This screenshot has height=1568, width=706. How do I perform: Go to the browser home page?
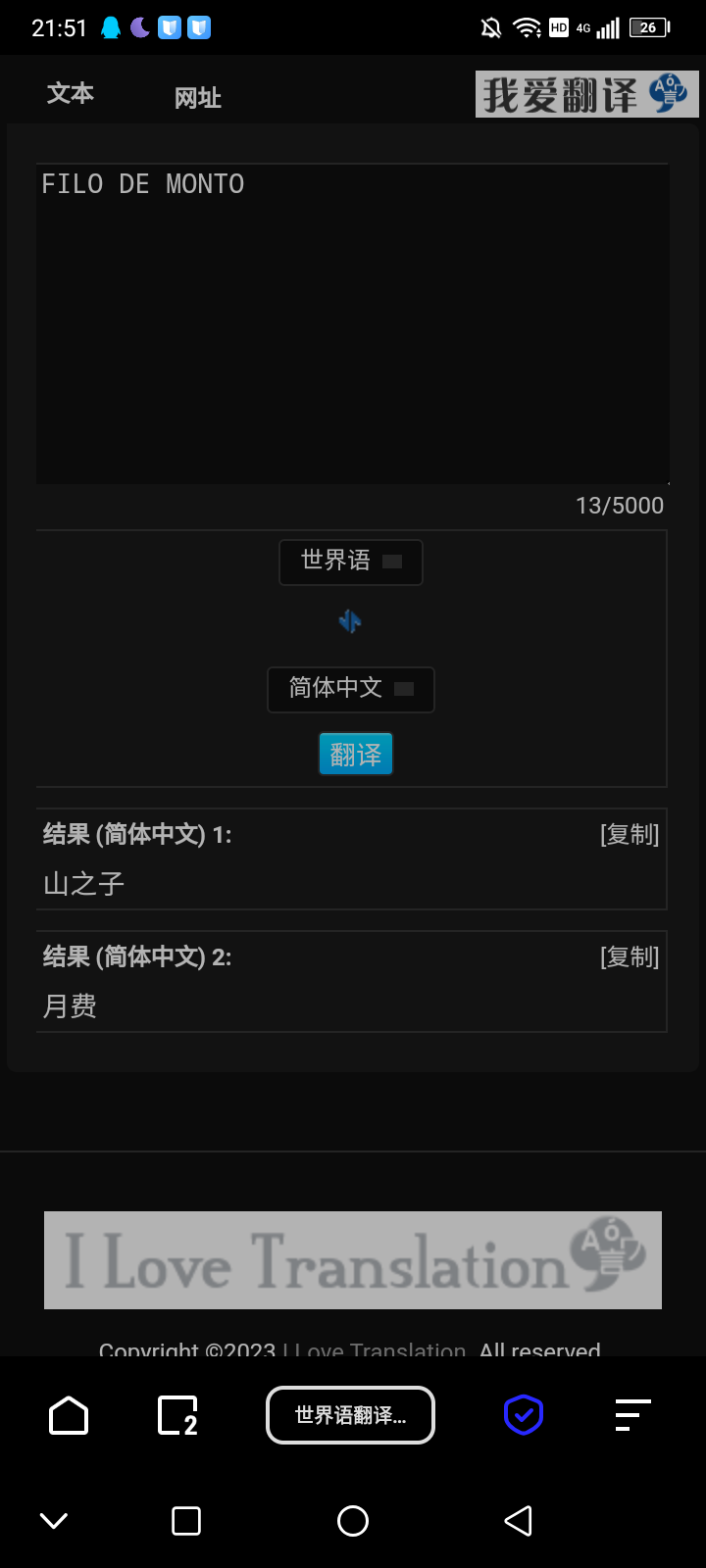(69, 1415)
